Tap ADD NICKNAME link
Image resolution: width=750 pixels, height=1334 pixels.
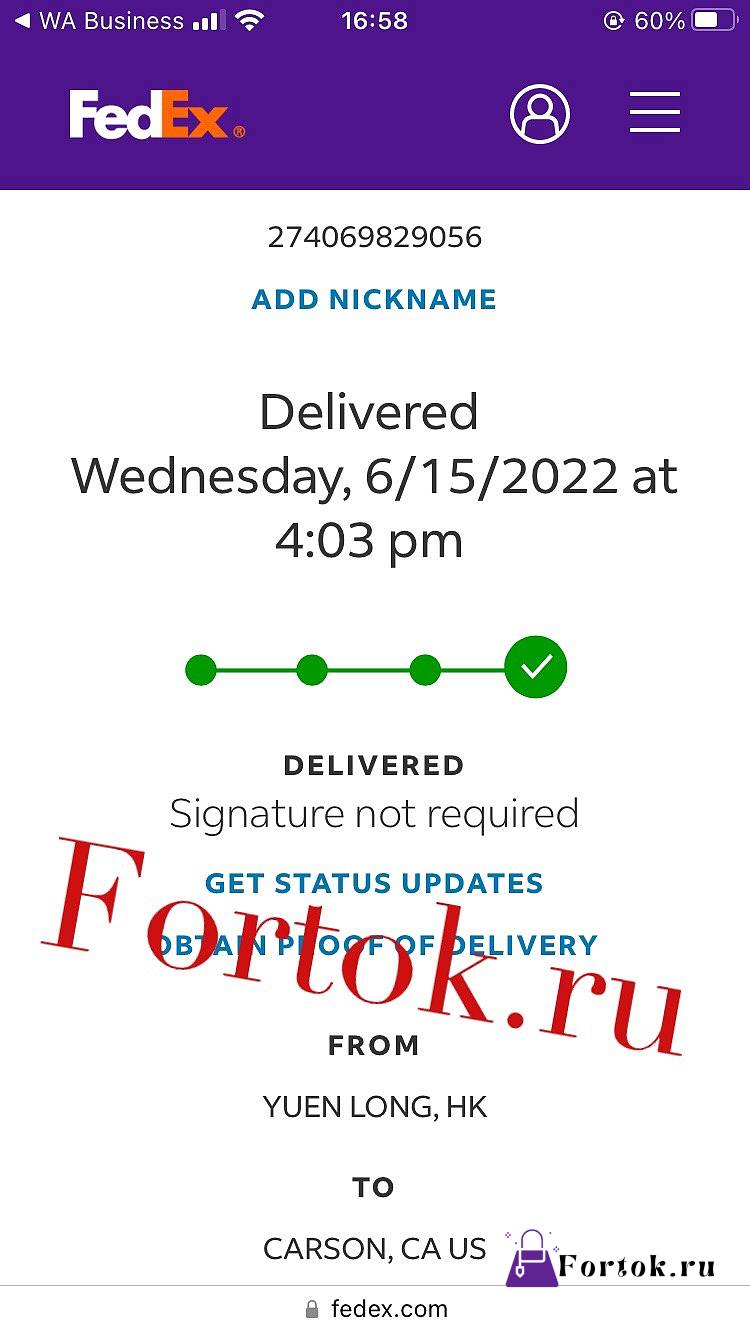[x=374, y=299]
